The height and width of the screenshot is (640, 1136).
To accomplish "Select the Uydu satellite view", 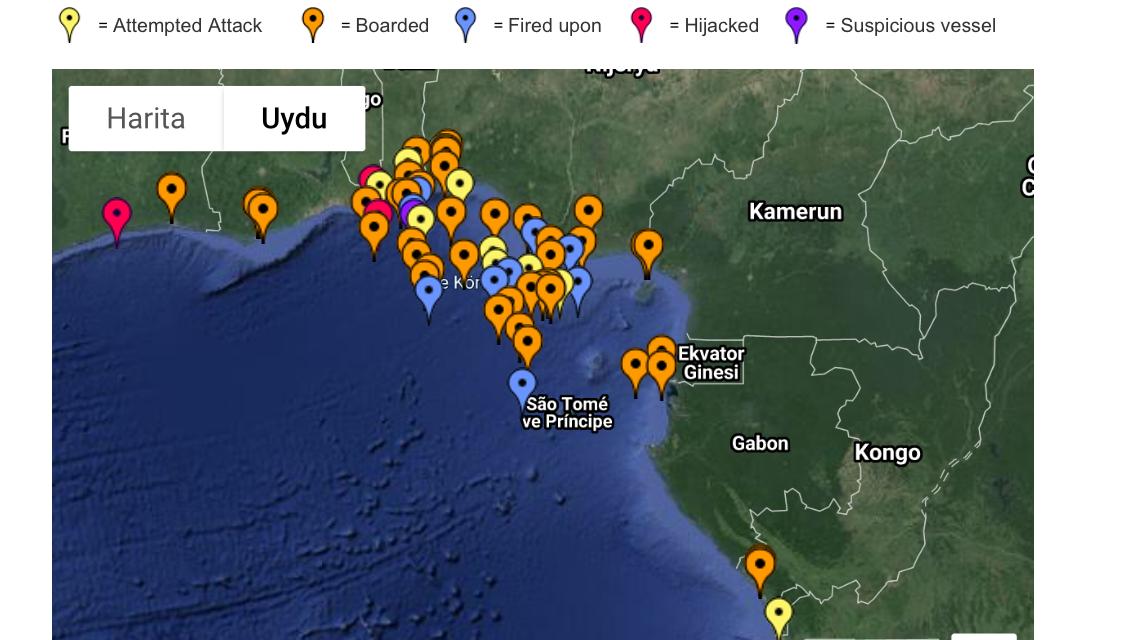I will (x=294, y=118).
